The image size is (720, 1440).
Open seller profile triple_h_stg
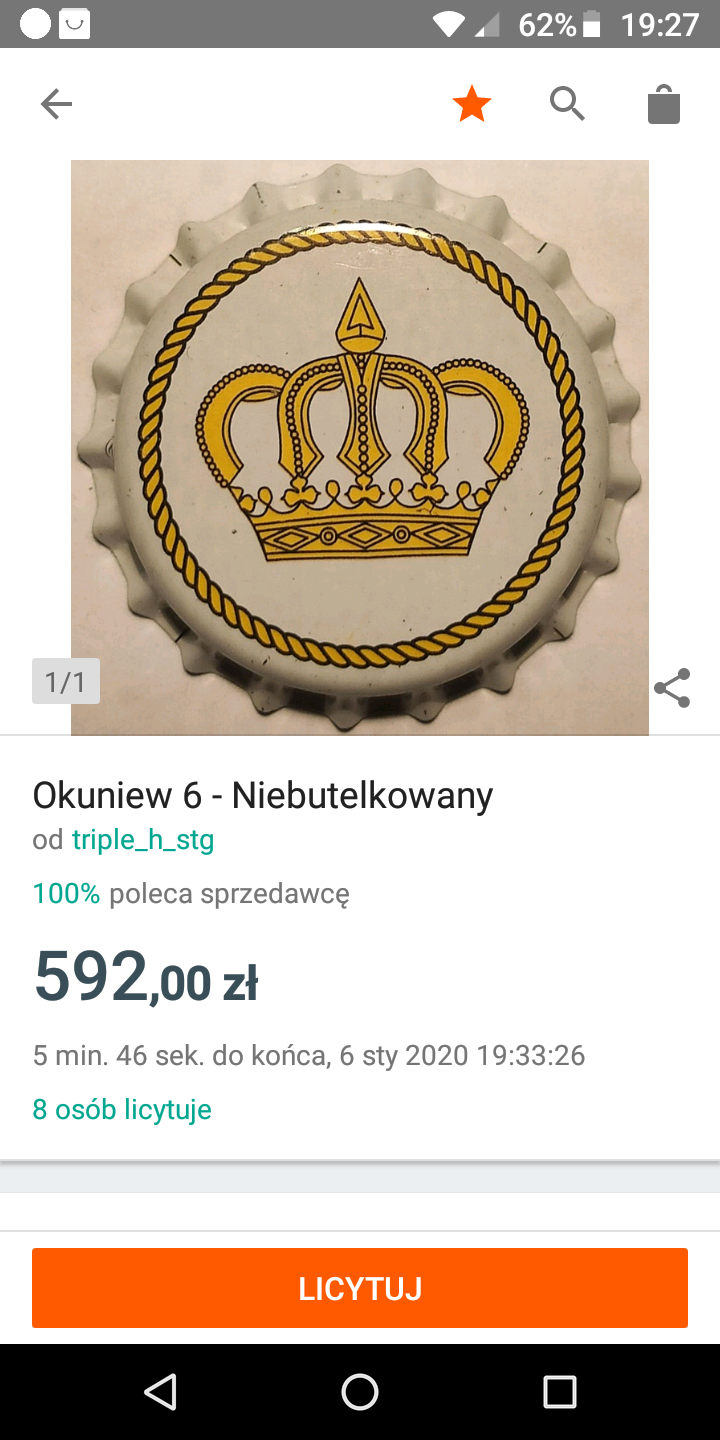click(143, 840)
